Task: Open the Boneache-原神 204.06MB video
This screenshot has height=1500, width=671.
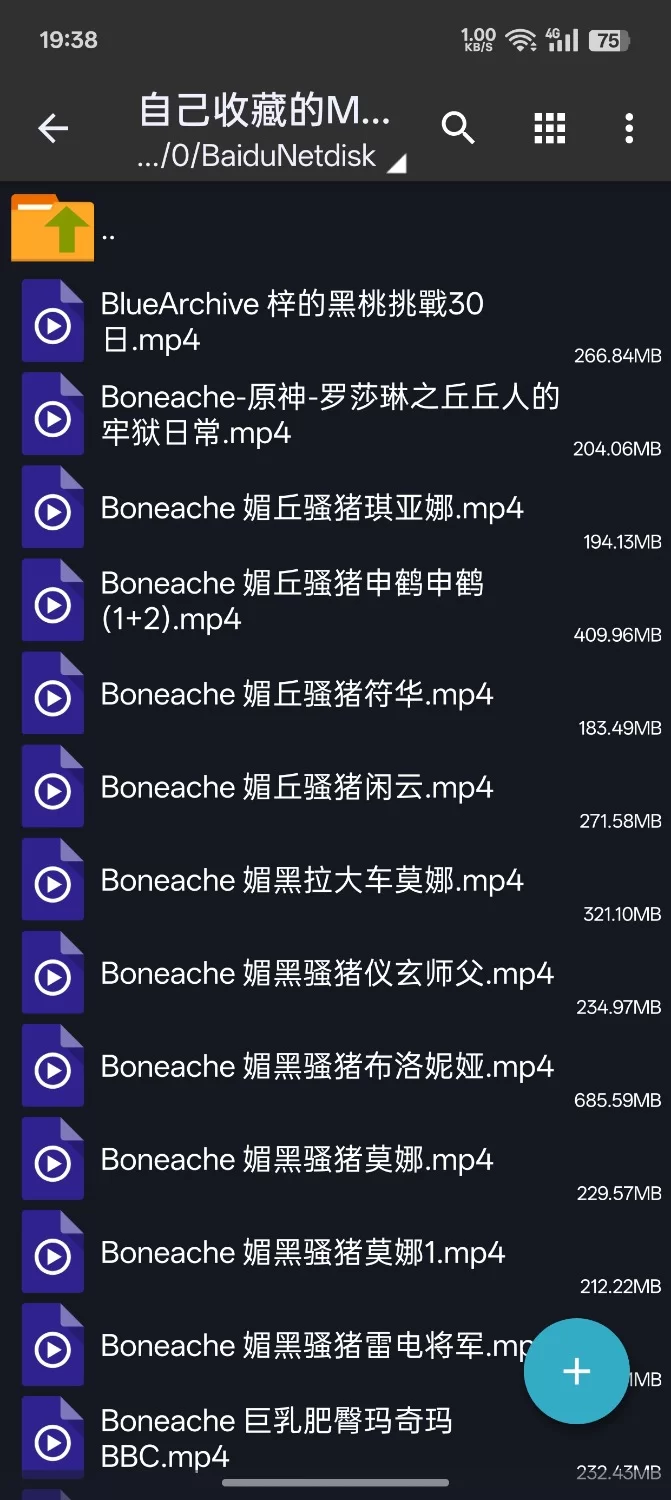Action: coord(330,415)
